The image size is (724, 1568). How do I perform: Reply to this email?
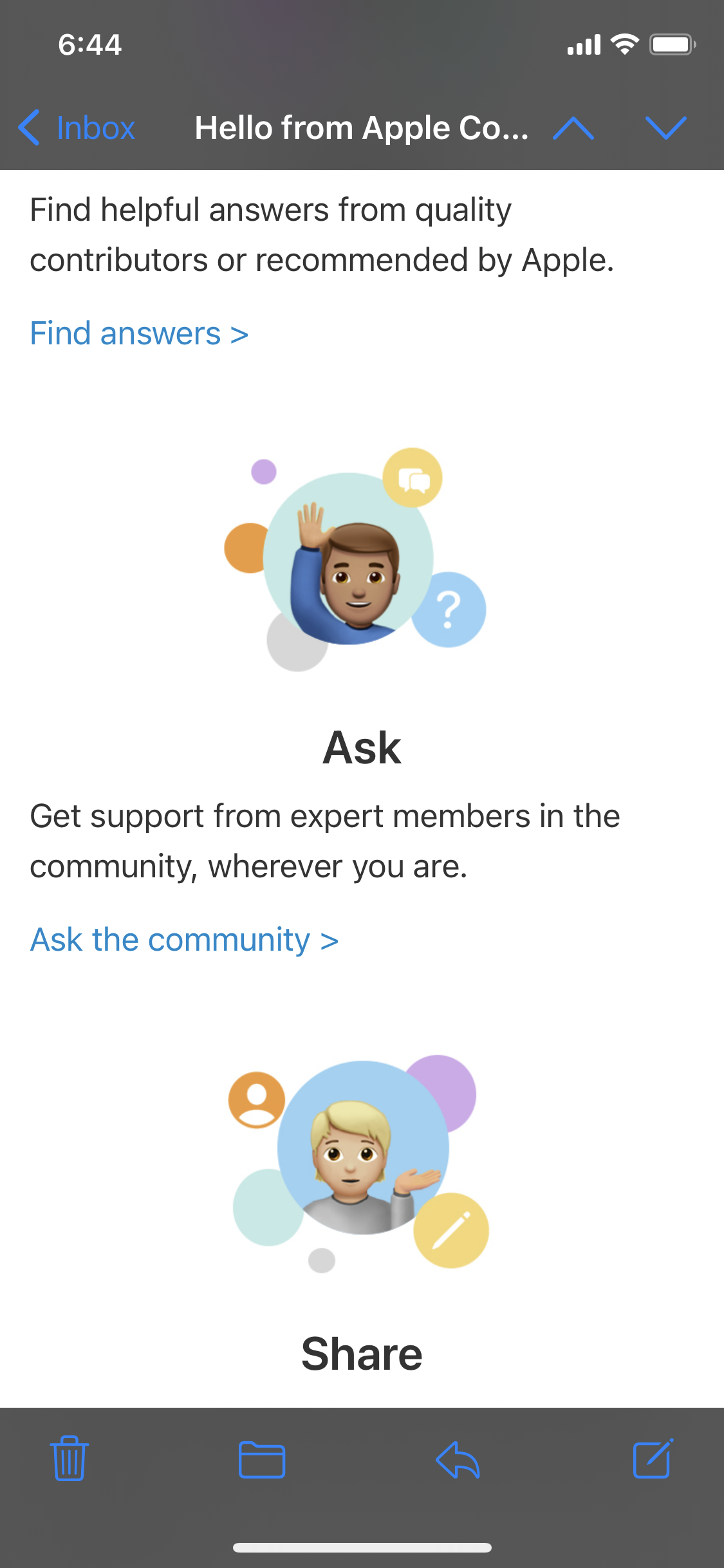point(458,1459)
